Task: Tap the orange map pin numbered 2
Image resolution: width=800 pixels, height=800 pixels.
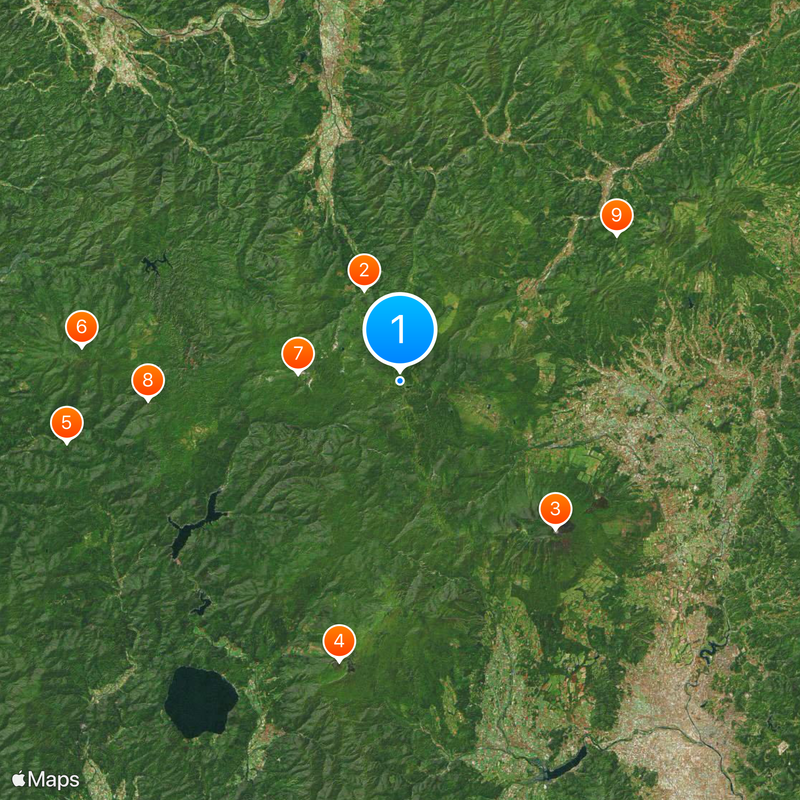Action: pyautogui.click(x=364, y=270)
